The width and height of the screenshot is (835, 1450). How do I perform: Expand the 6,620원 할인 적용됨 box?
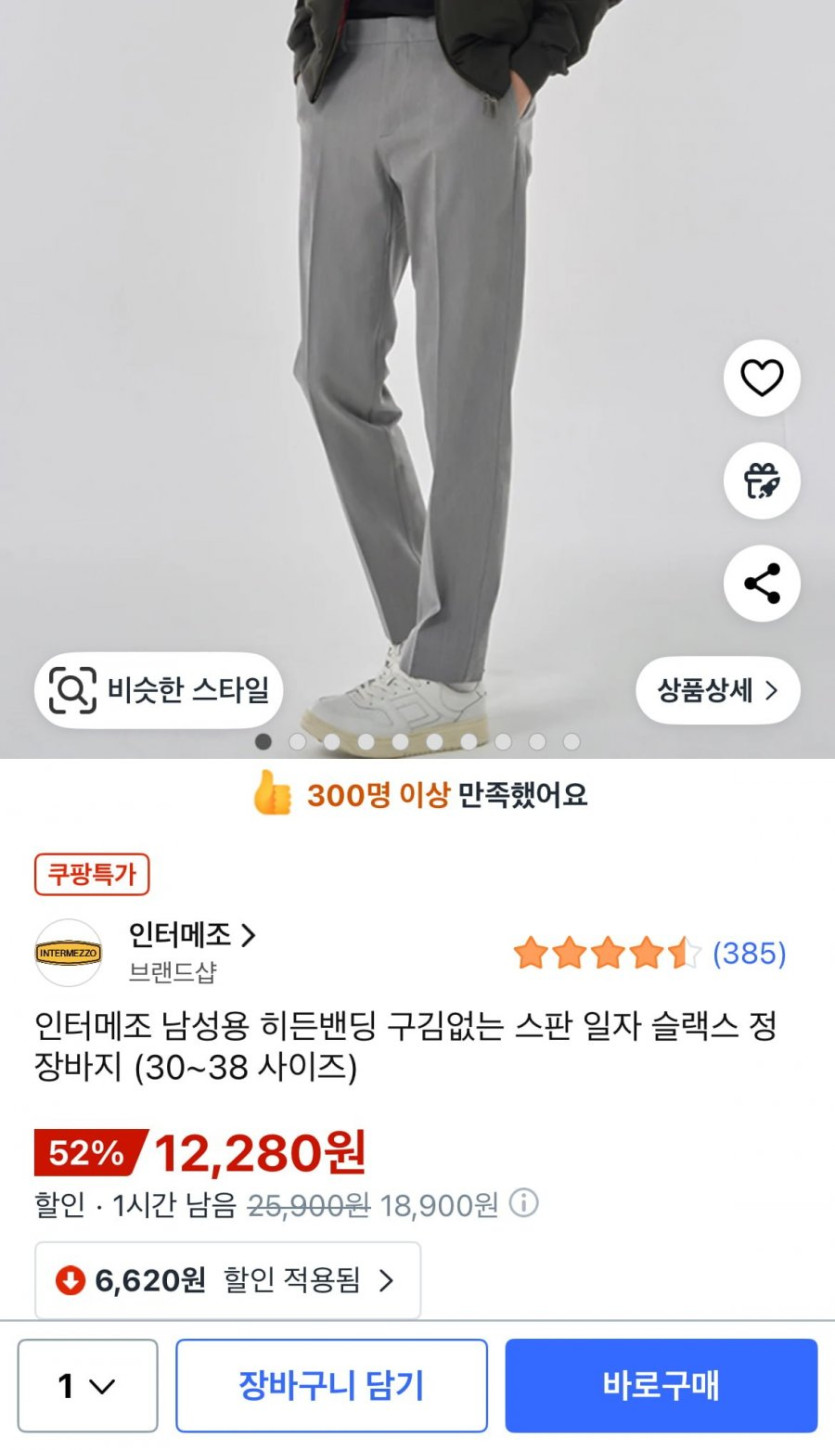pyautogui.click(x=228, y=1280)
